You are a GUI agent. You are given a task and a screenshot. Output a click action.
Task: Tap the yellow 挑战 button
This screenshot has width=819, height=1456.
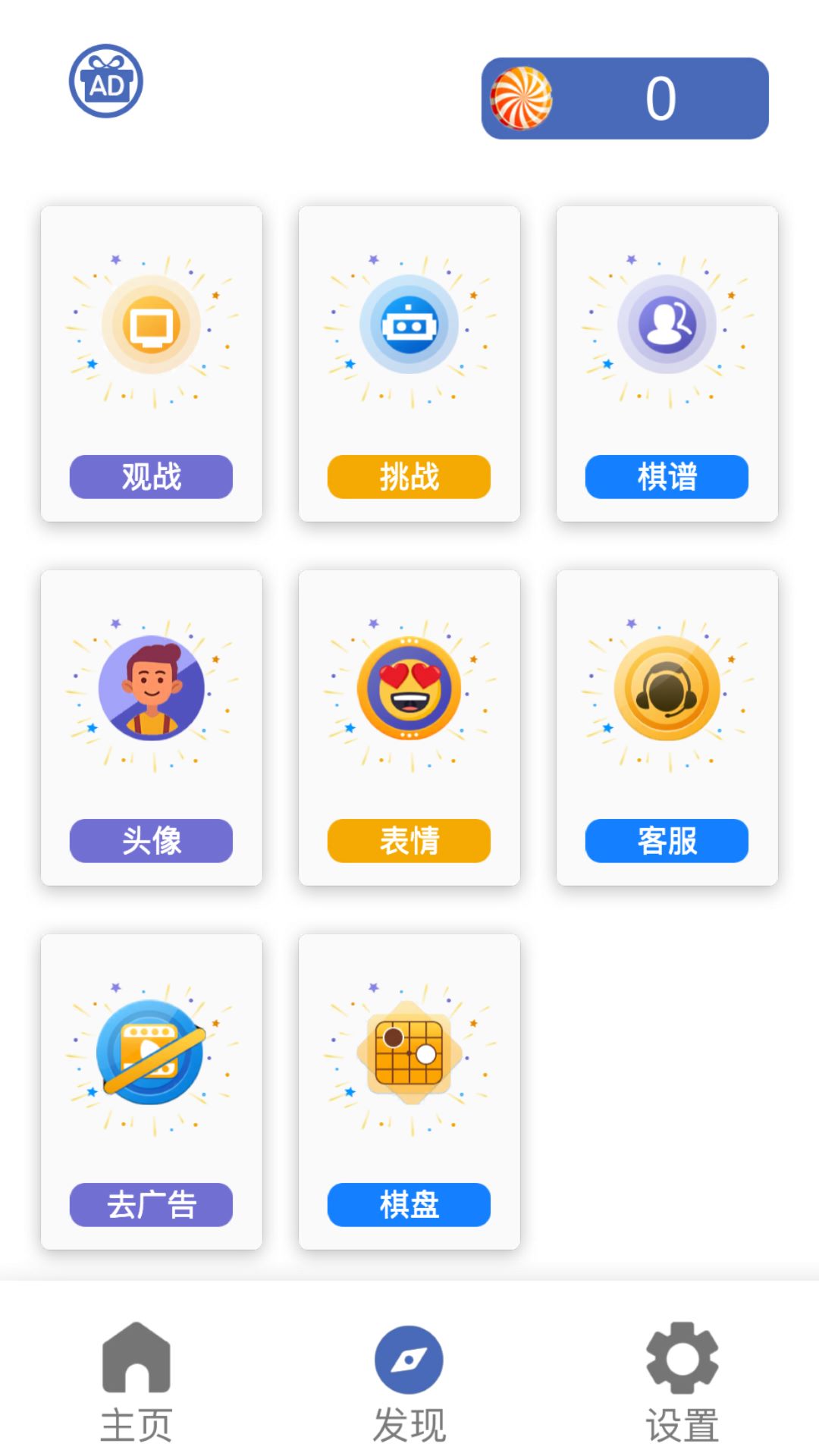(x=409, y=476)
